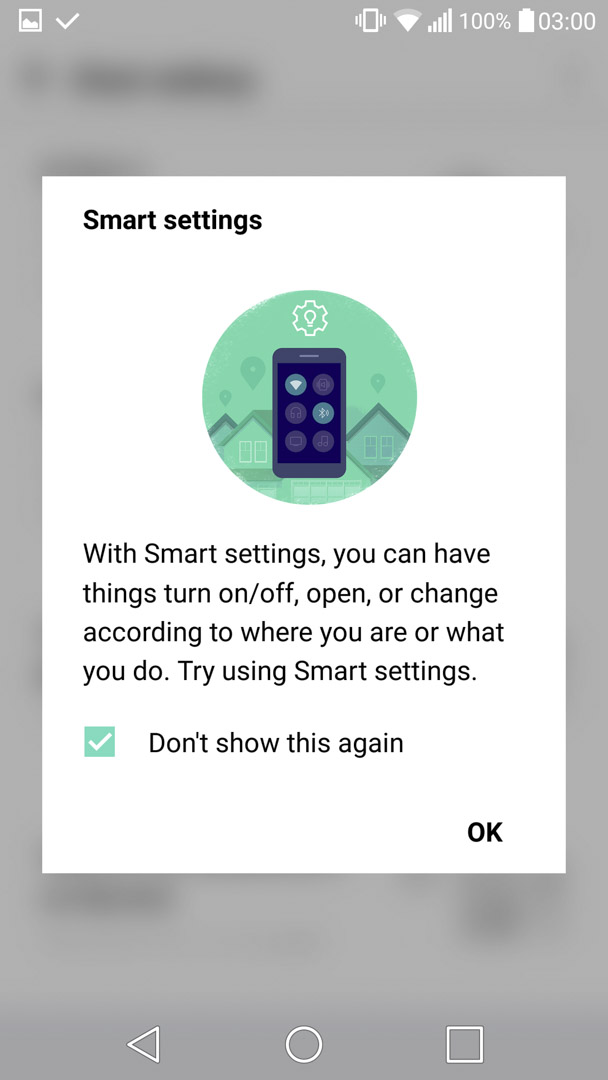Return to the home screen
The height and width of the screenshot is (1080, 608).
304,1044
